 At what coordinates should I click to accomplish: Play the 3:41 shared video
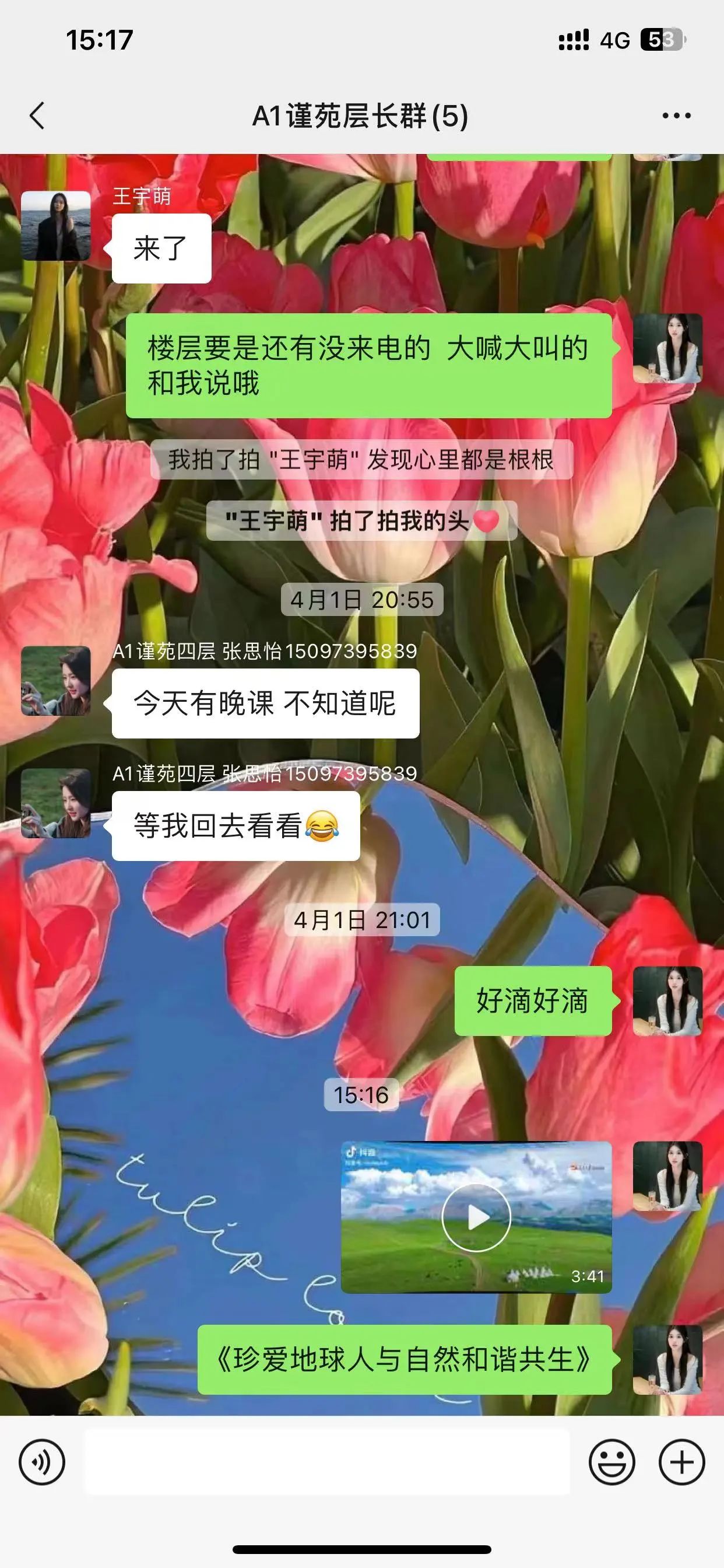click(476, 1217)
